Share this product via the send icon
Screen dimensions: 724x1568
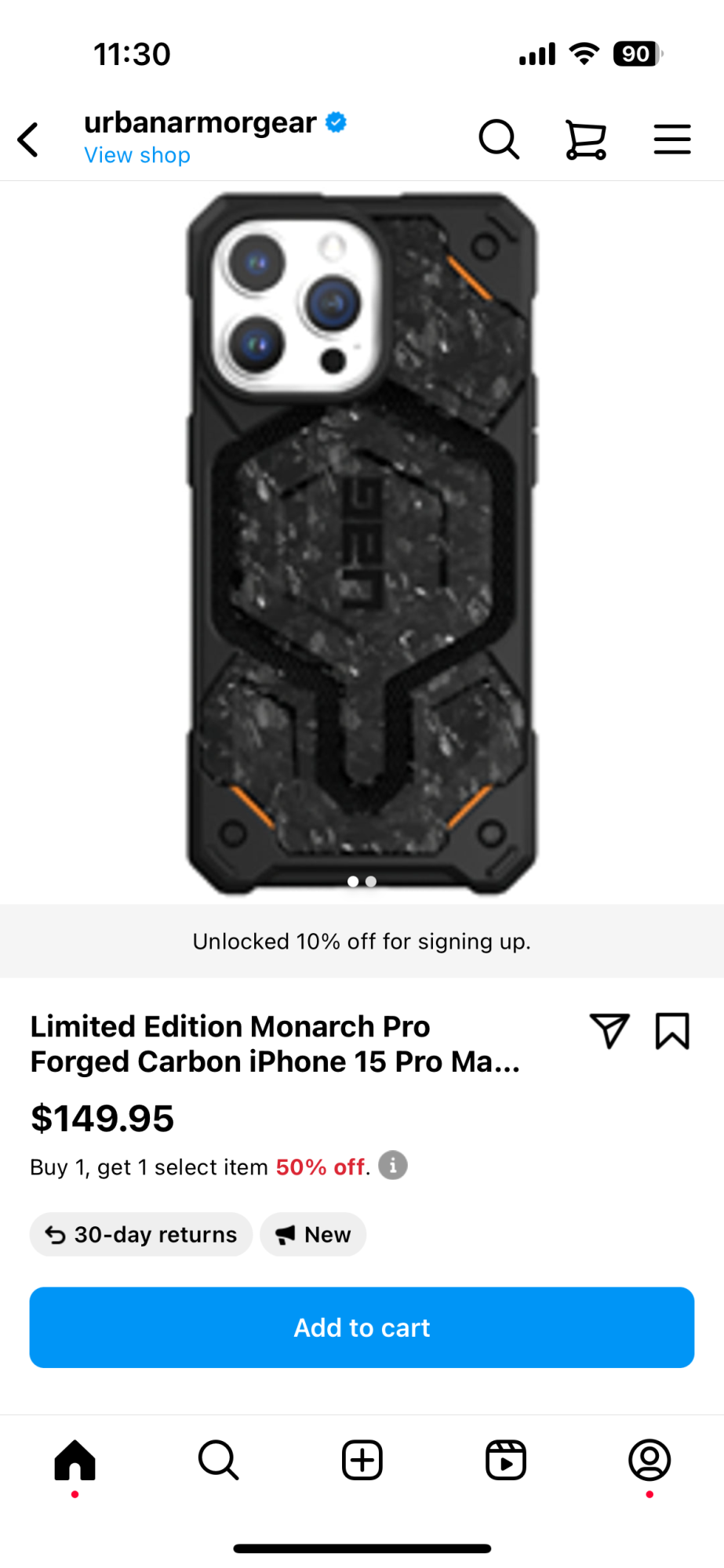pos(609,1030)
